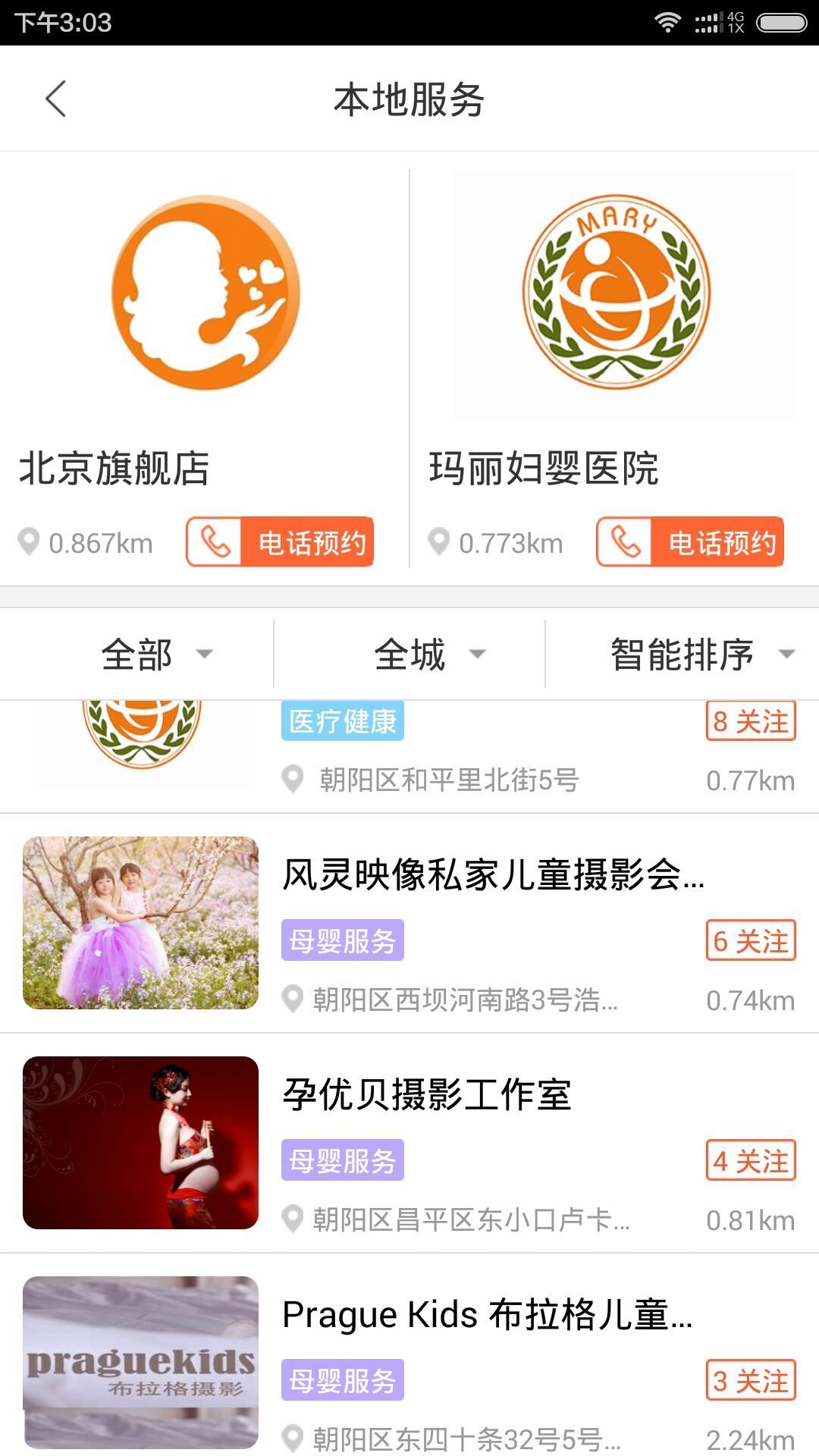Open the 北京旗舰店 featured card
Viewport: 819px width, 1456px height.
click(205, 318)
